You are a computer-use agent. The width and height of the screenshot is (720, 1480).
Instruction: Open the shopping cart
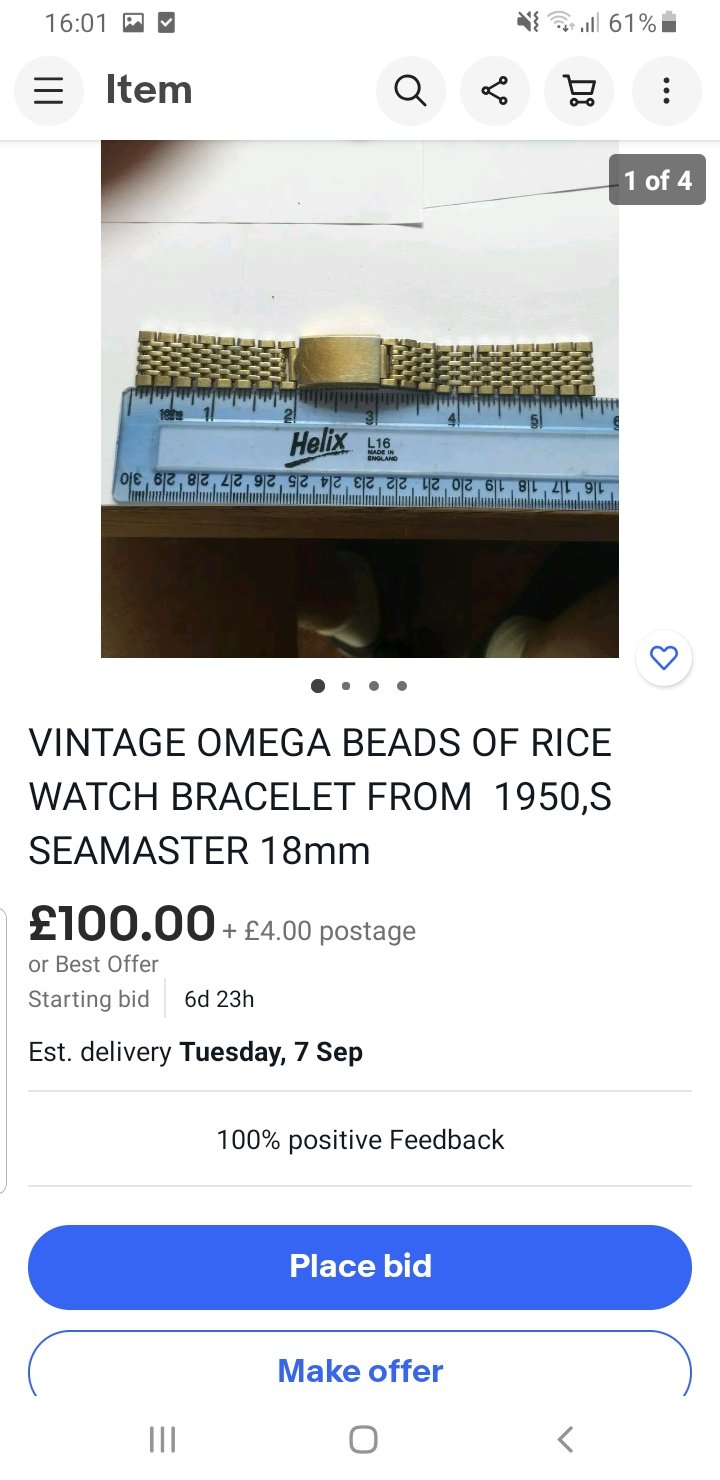point(579,91)
